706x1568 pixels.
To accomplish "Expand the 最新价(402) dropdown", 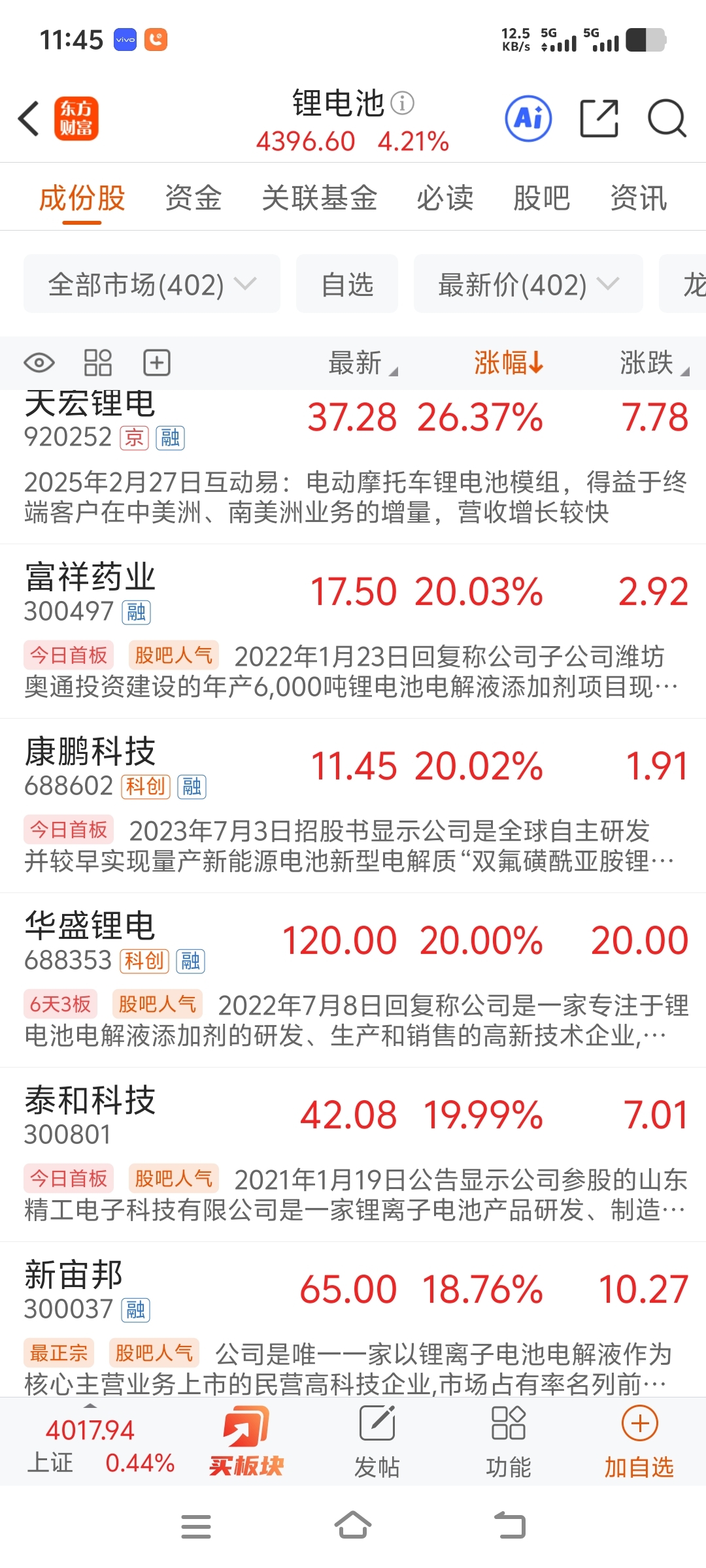I will pos(528,284).
